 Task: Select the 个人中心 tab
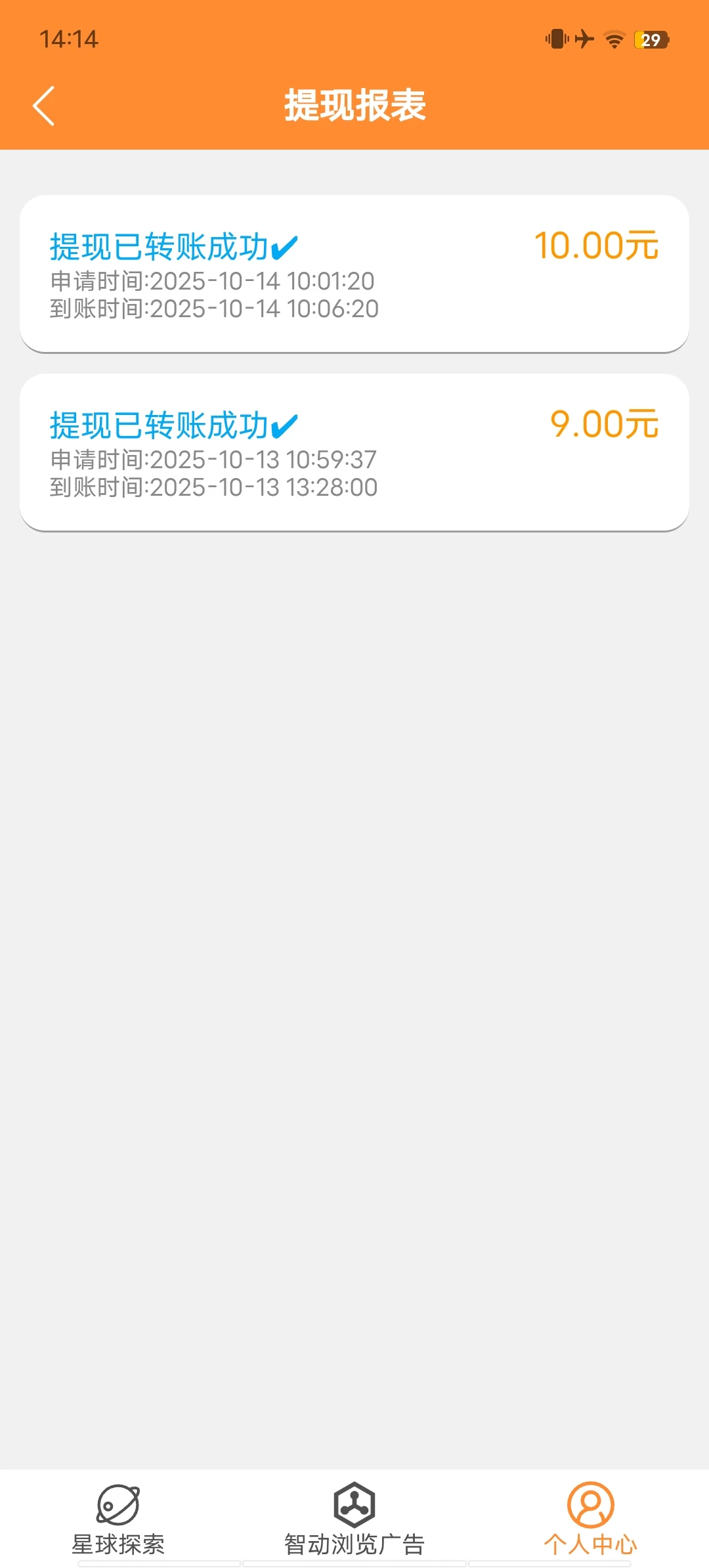coord(590,1518)
